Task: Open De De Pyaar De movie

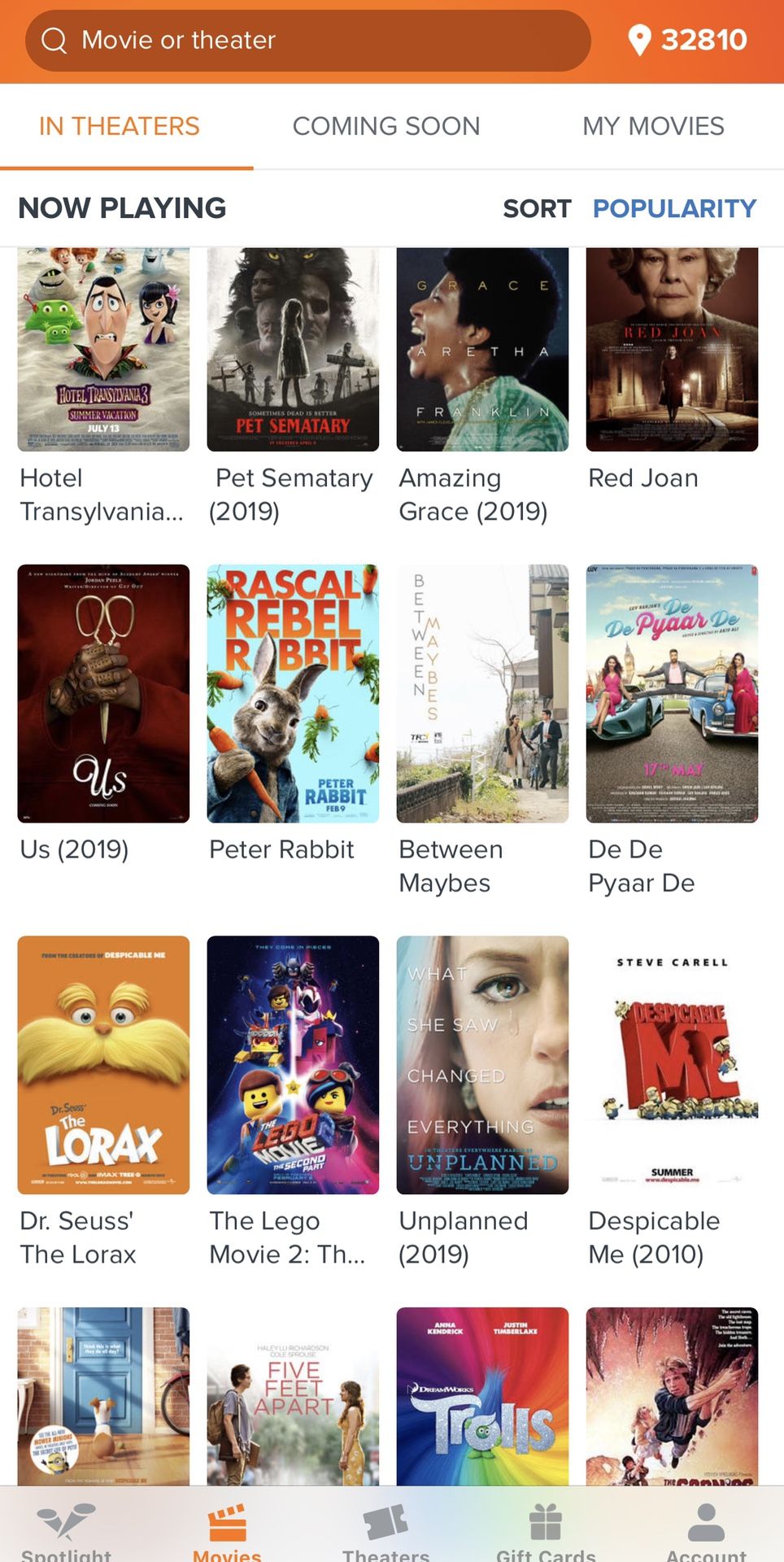Action: coord(672,694)
